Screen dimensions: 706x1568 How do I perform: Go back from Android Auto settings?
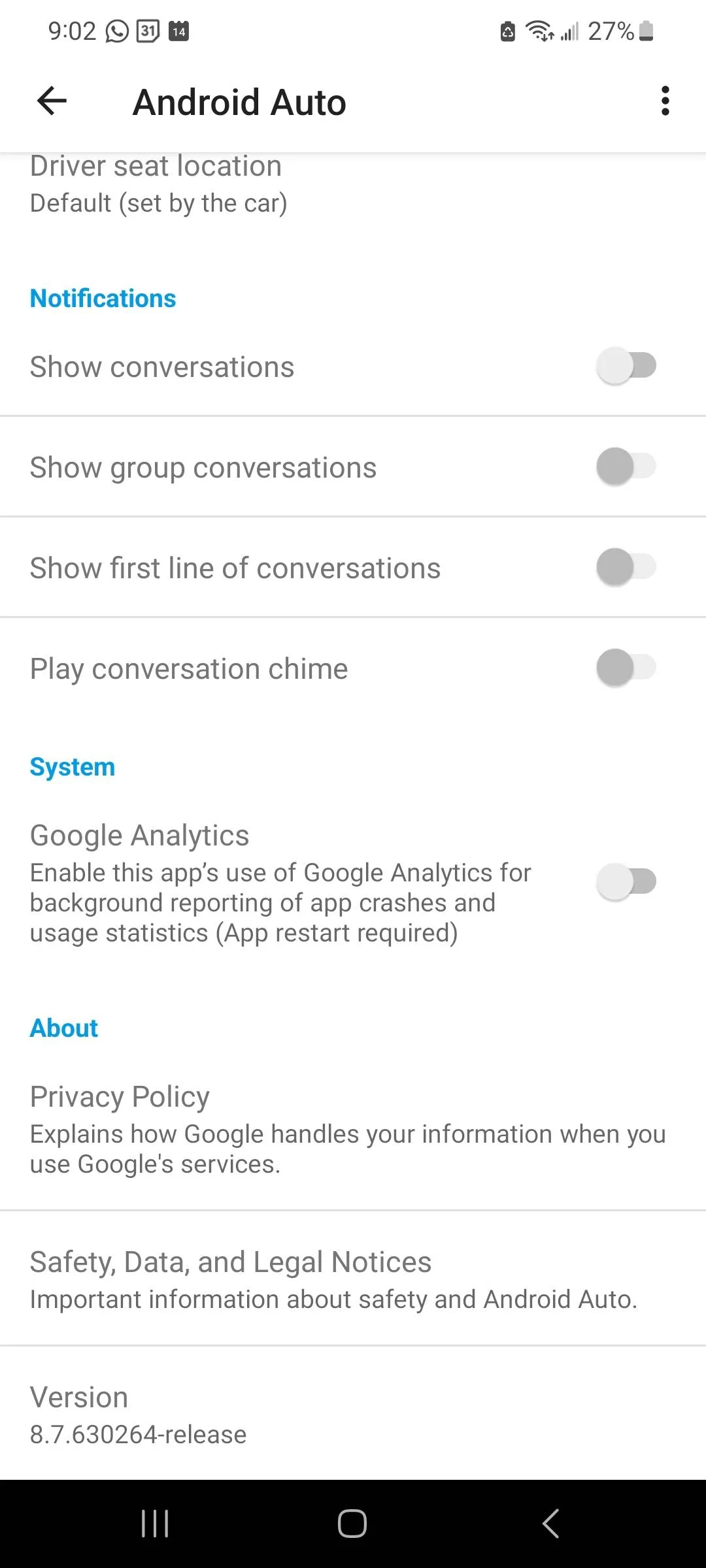(52, 101)
